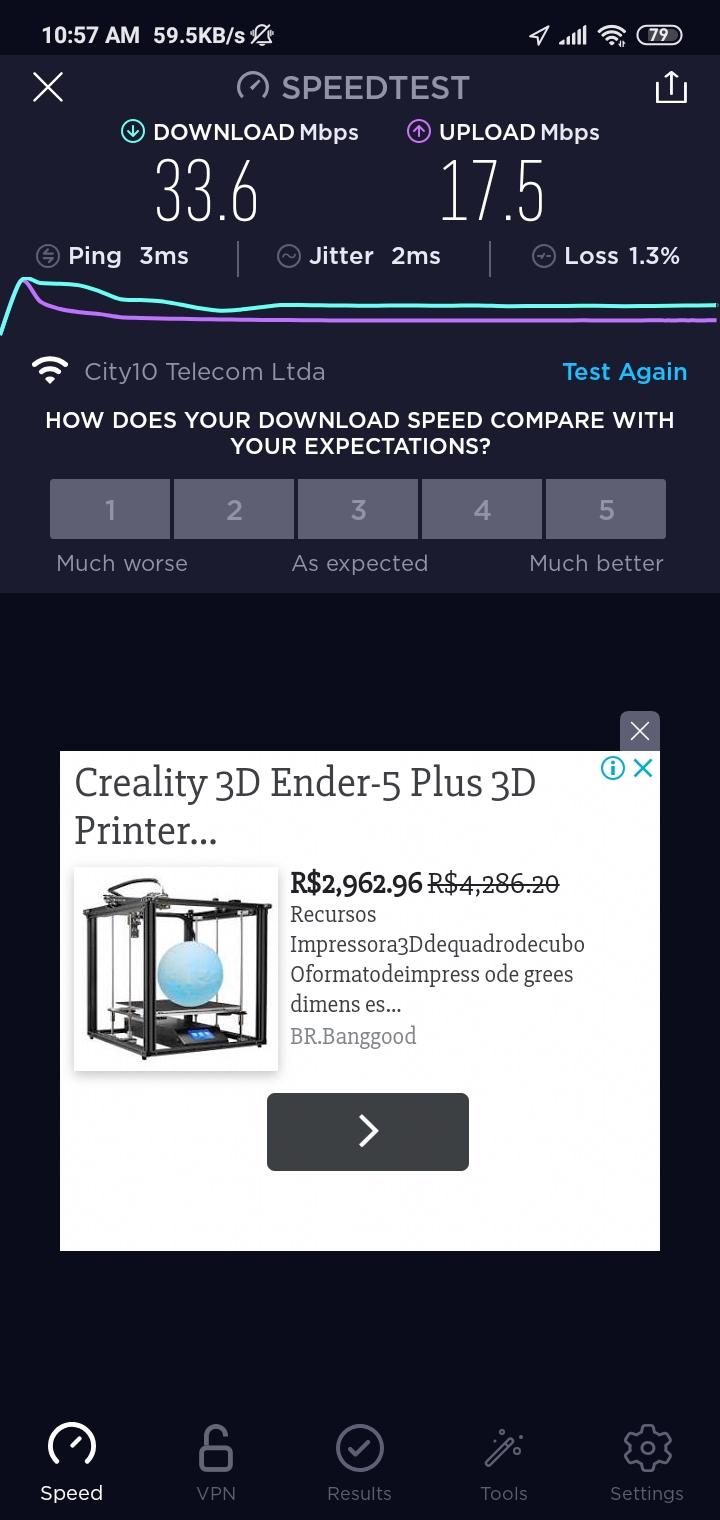The height and width of the screenshot is (1520, 720).
Task: Rate download speed as 1
Action: pos(110,509)
